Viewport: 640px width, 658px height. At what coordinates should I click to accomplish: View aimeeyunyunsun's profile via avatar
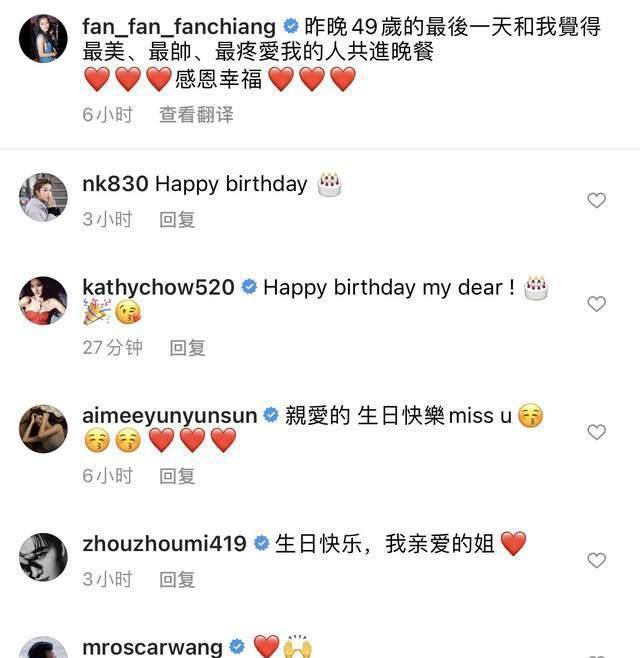pyautogui.click(x=43, y=429)
